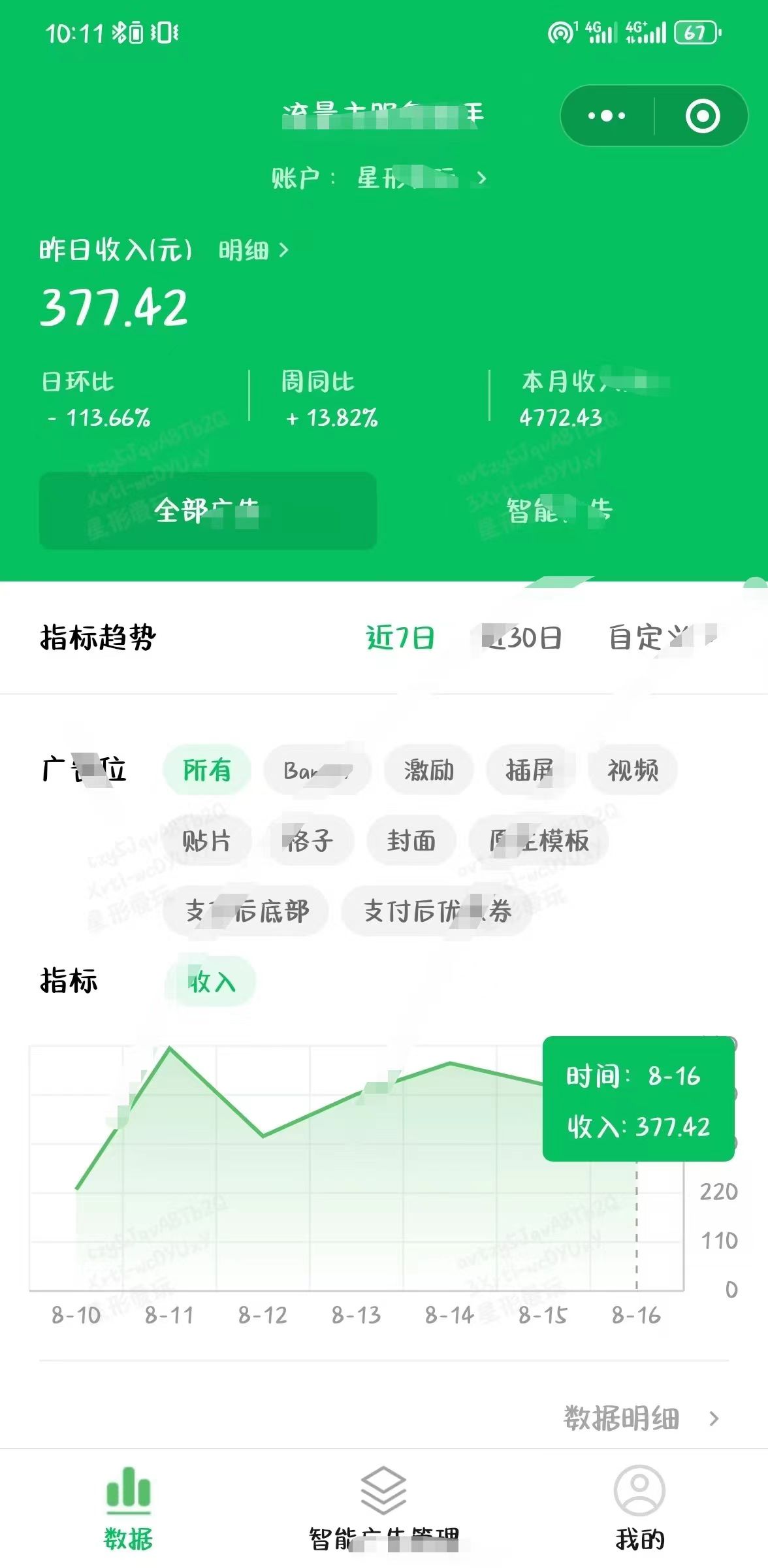Select the 贴片 filter pill
Viewport: 768px width, 1568px height.
pyautogui.click(x=207, y=842)
